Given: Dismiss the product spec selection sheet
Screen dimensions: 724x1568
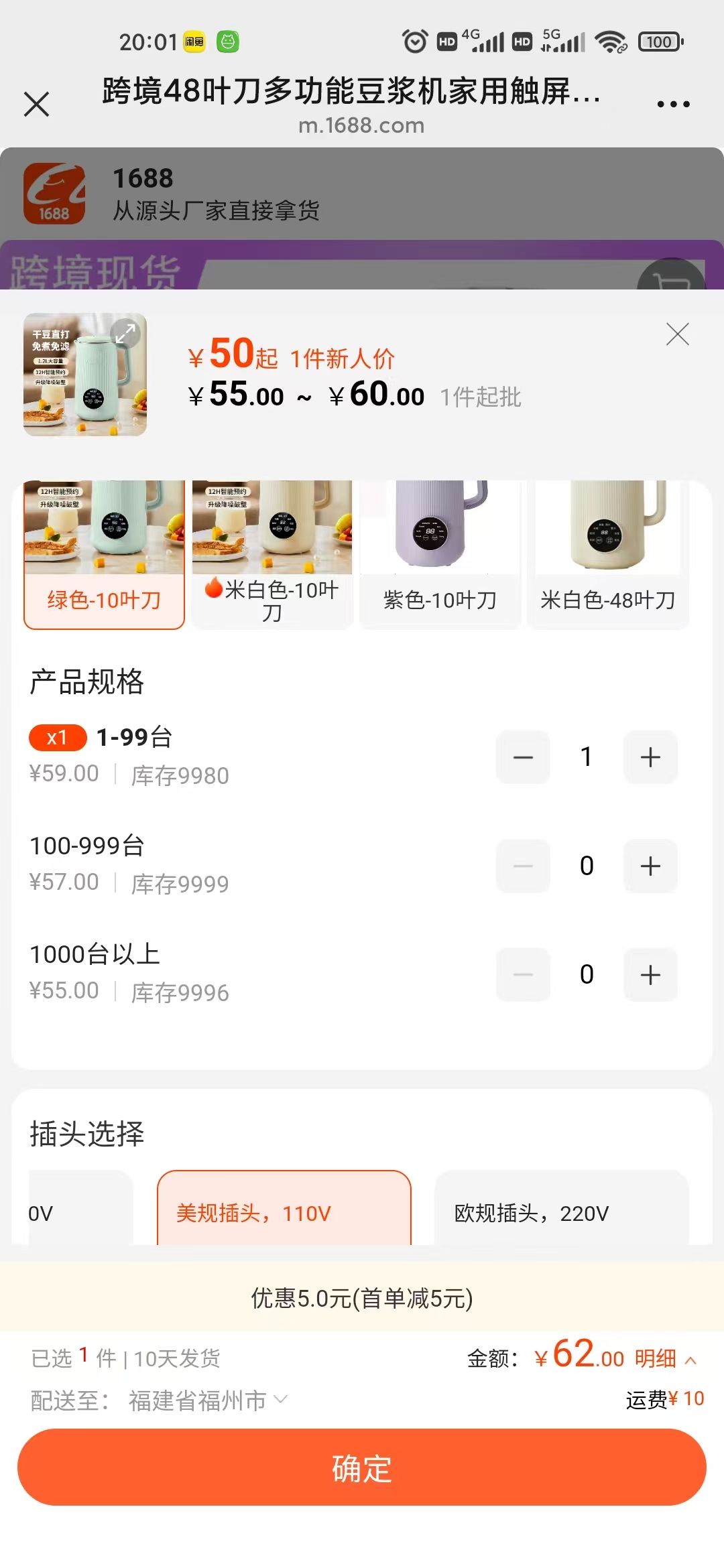Looking at the screenshot, I should click(677, 334).
